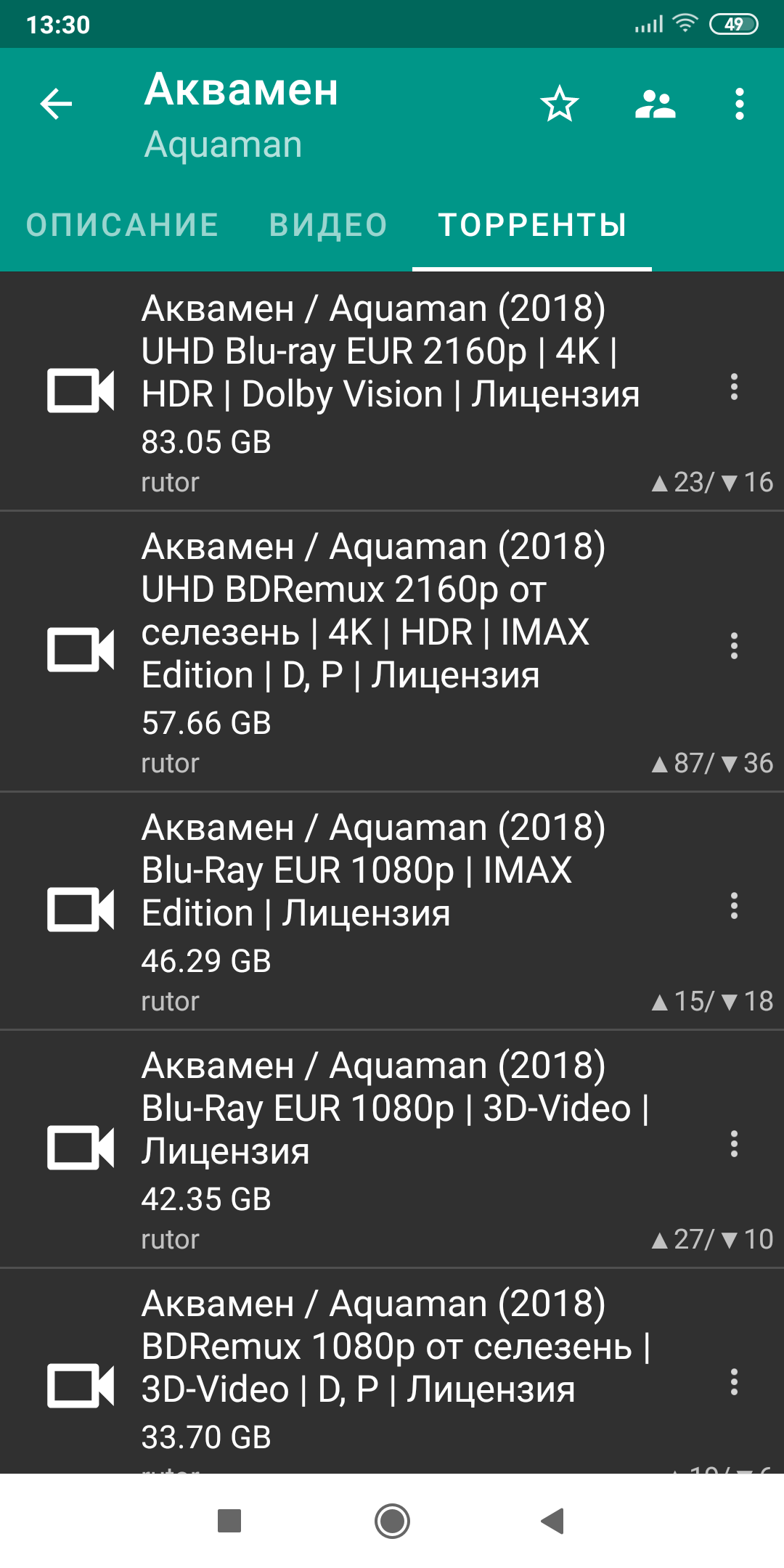
Task: Go back using the app bar arrow
Action: coord(56,104)
